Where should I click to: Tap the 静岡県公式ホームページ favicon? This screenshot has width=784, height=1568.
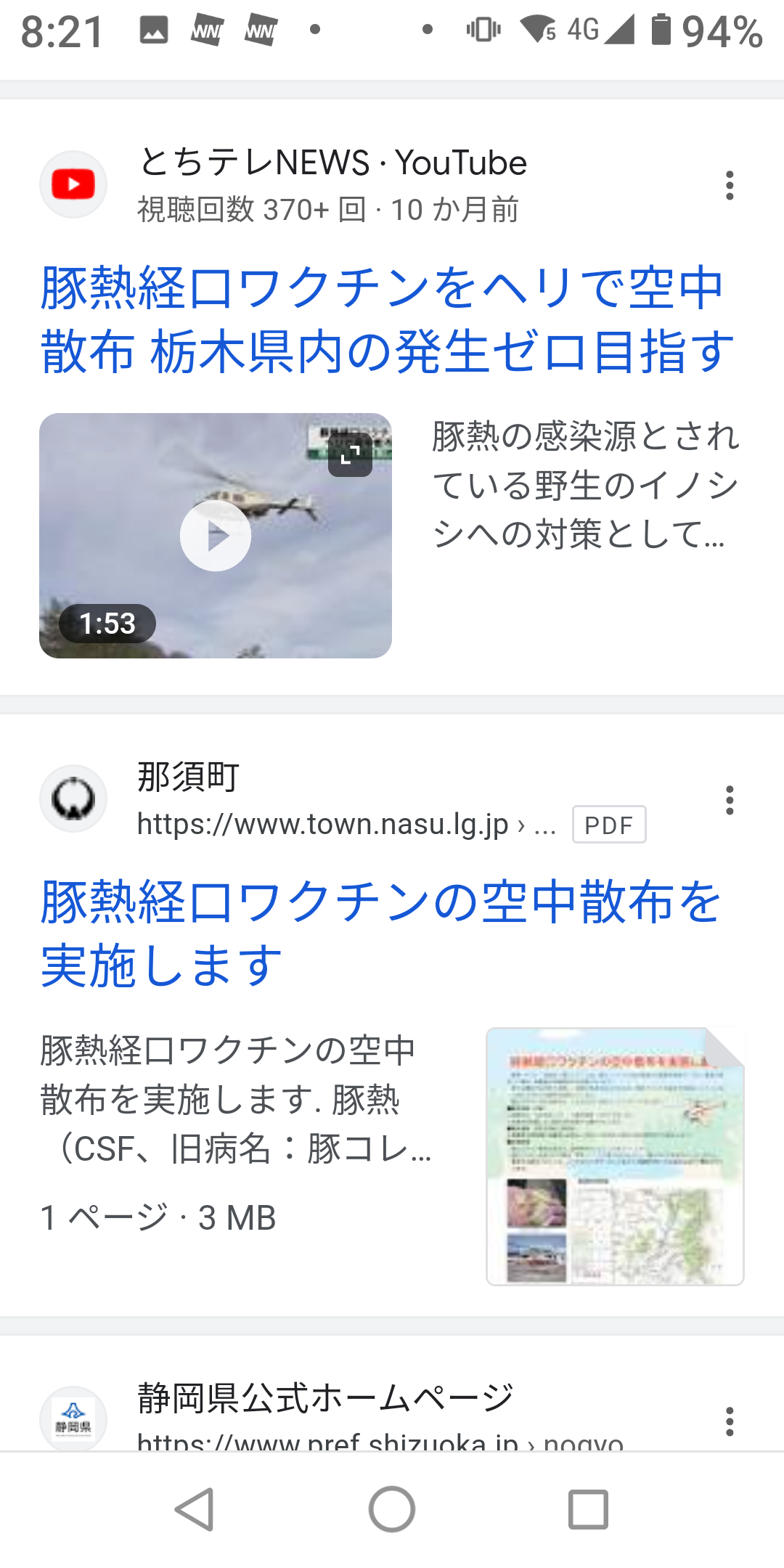(x=73, y=1419)
